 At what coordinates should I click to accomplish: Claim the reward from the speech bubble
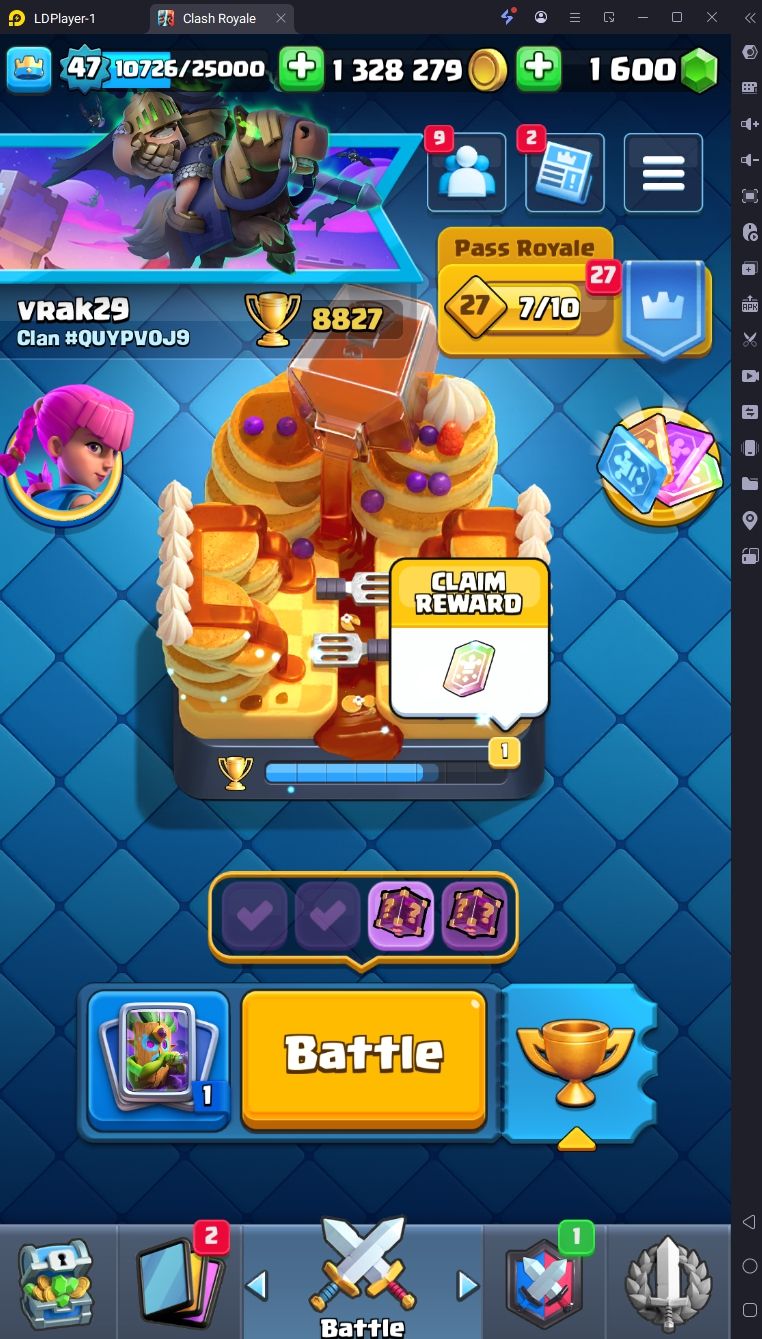point(469,638)
